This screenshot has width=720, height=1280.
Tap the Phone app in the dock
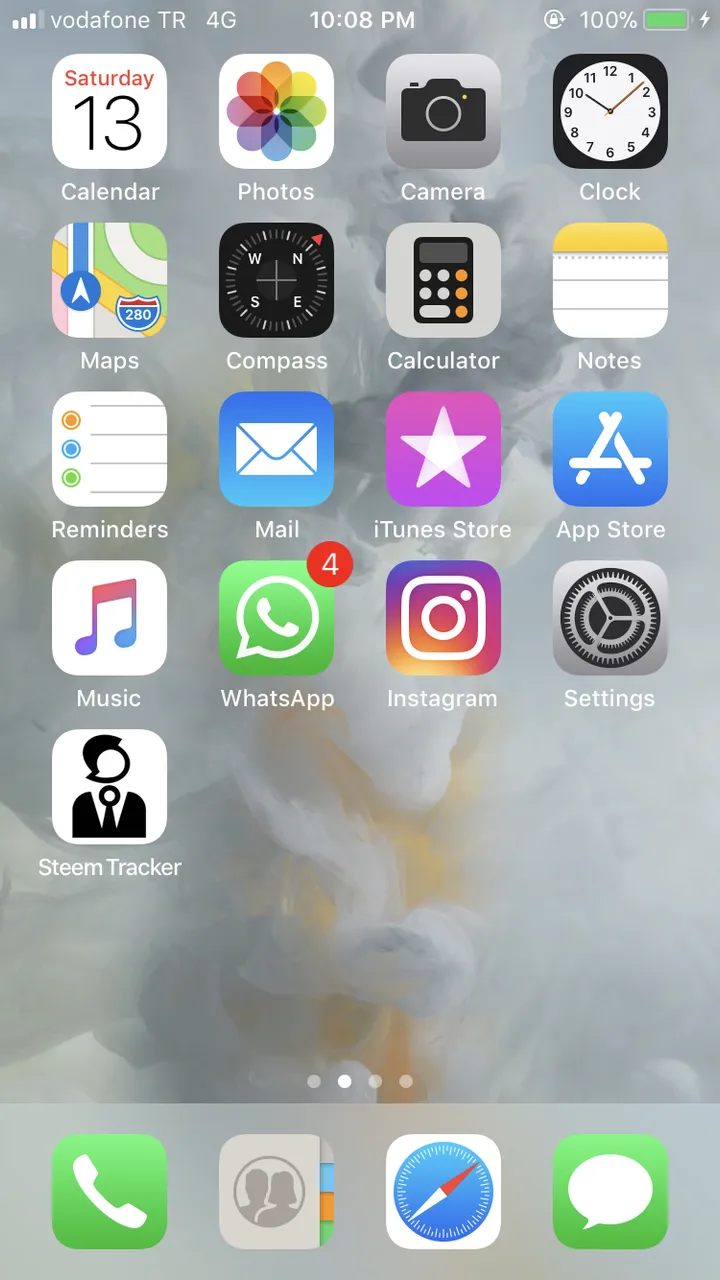[109, 1191]
